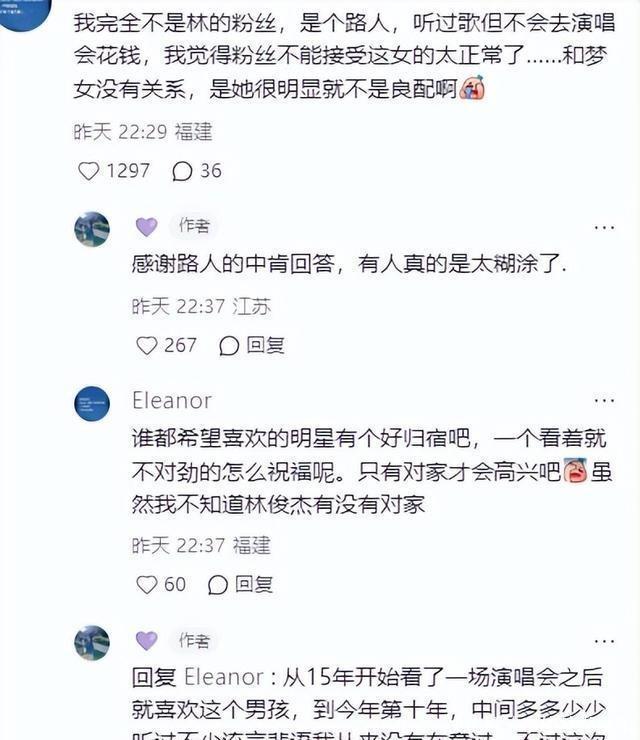View the author's avatar beside the 22:37 江苏 reply

[x=92, y=229]
